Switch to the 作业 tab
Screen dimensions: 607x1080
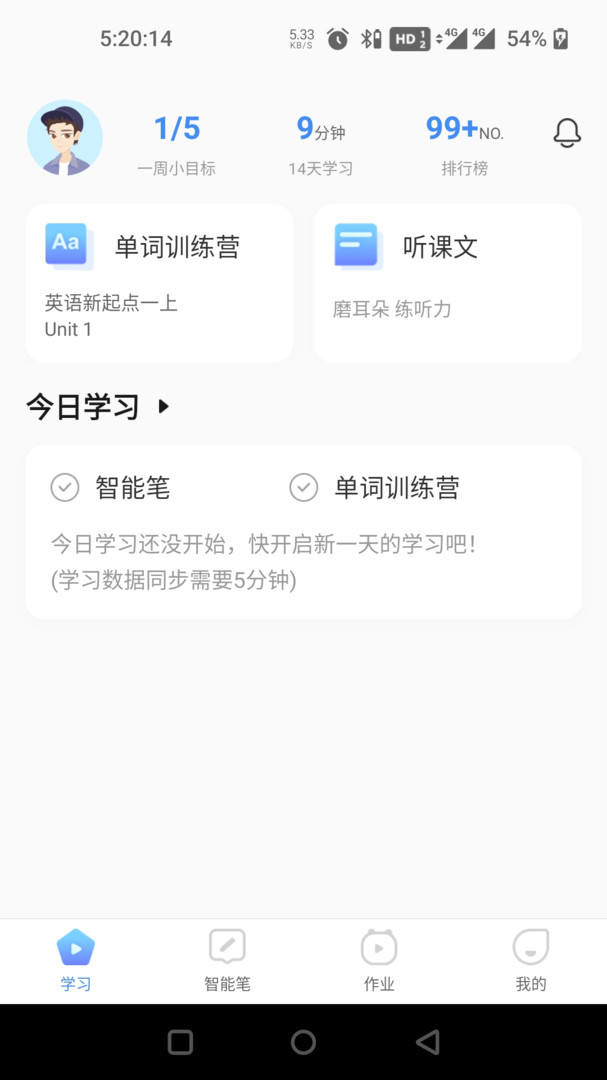(x=379, y=961)
